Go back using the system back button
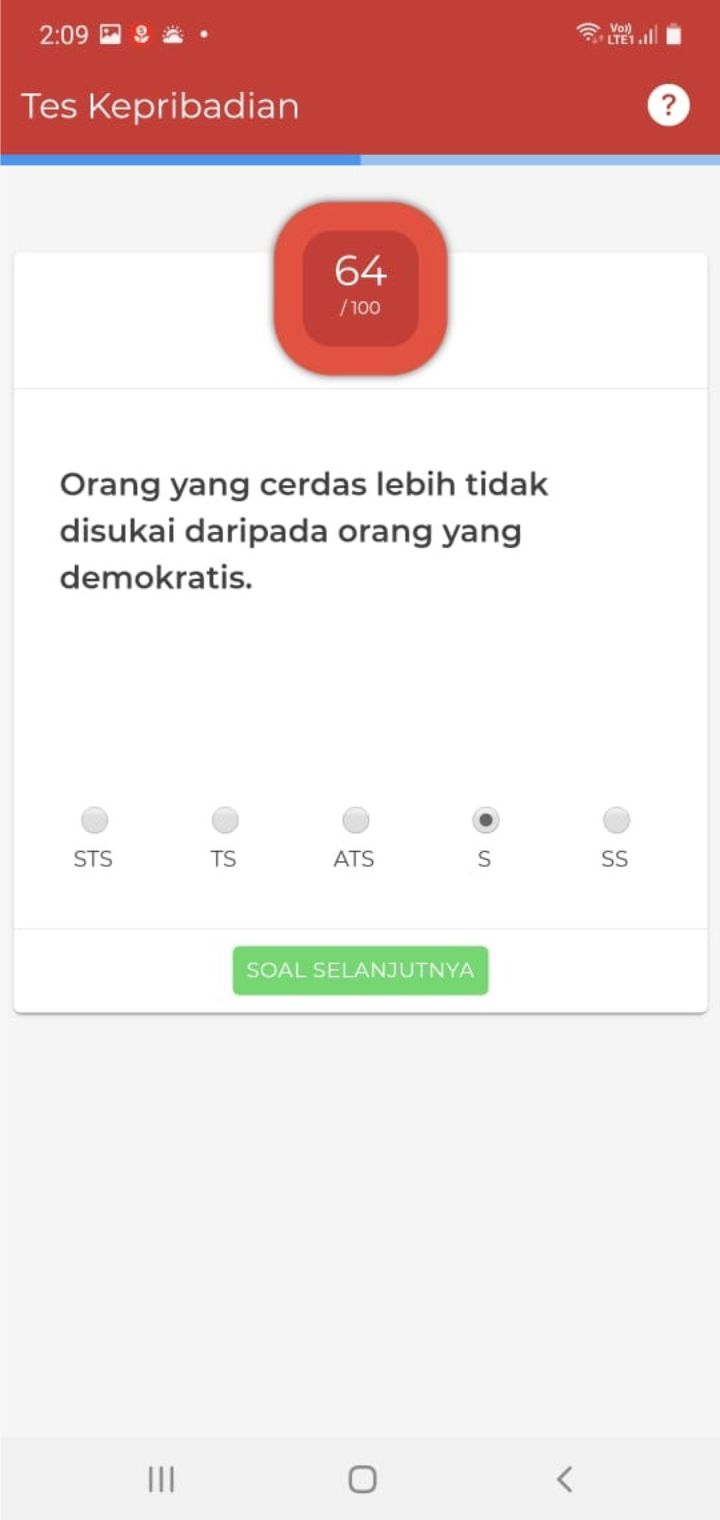Viewport: 720px width, 1520px height. [x=564, y=1478]
